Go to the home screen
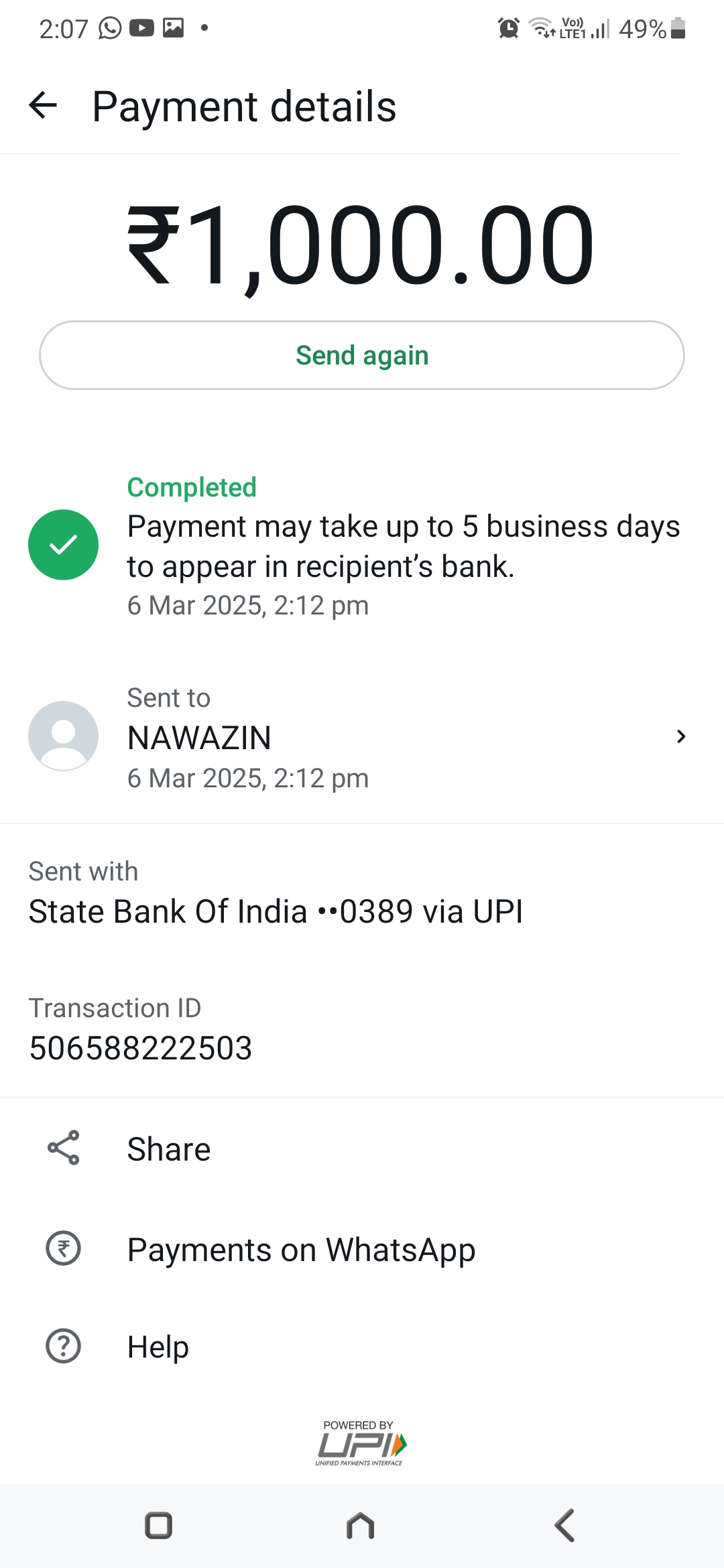Viewport: 724px width, 1568px height. (361, 1526)
